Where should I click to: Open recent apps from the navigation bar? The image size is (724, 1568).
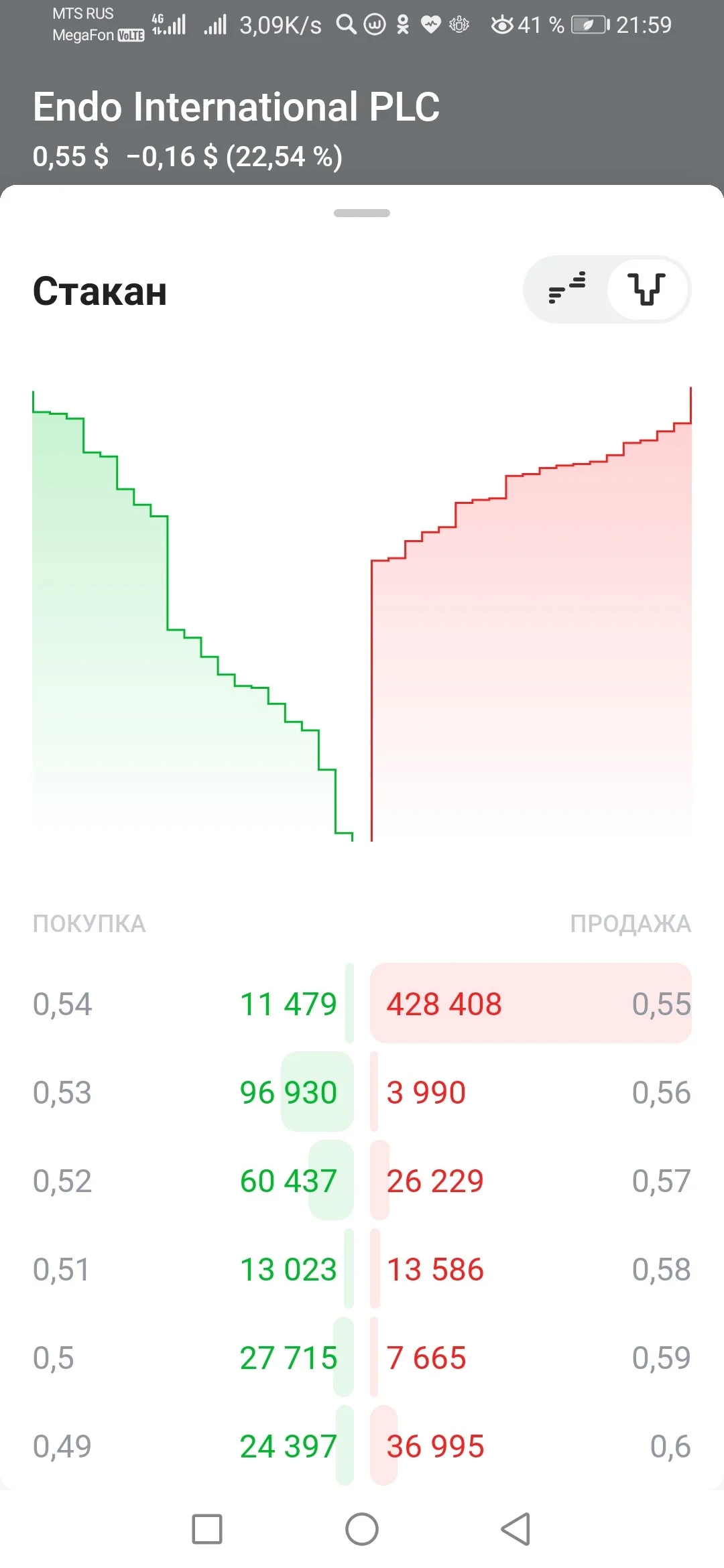(207, 1529)
